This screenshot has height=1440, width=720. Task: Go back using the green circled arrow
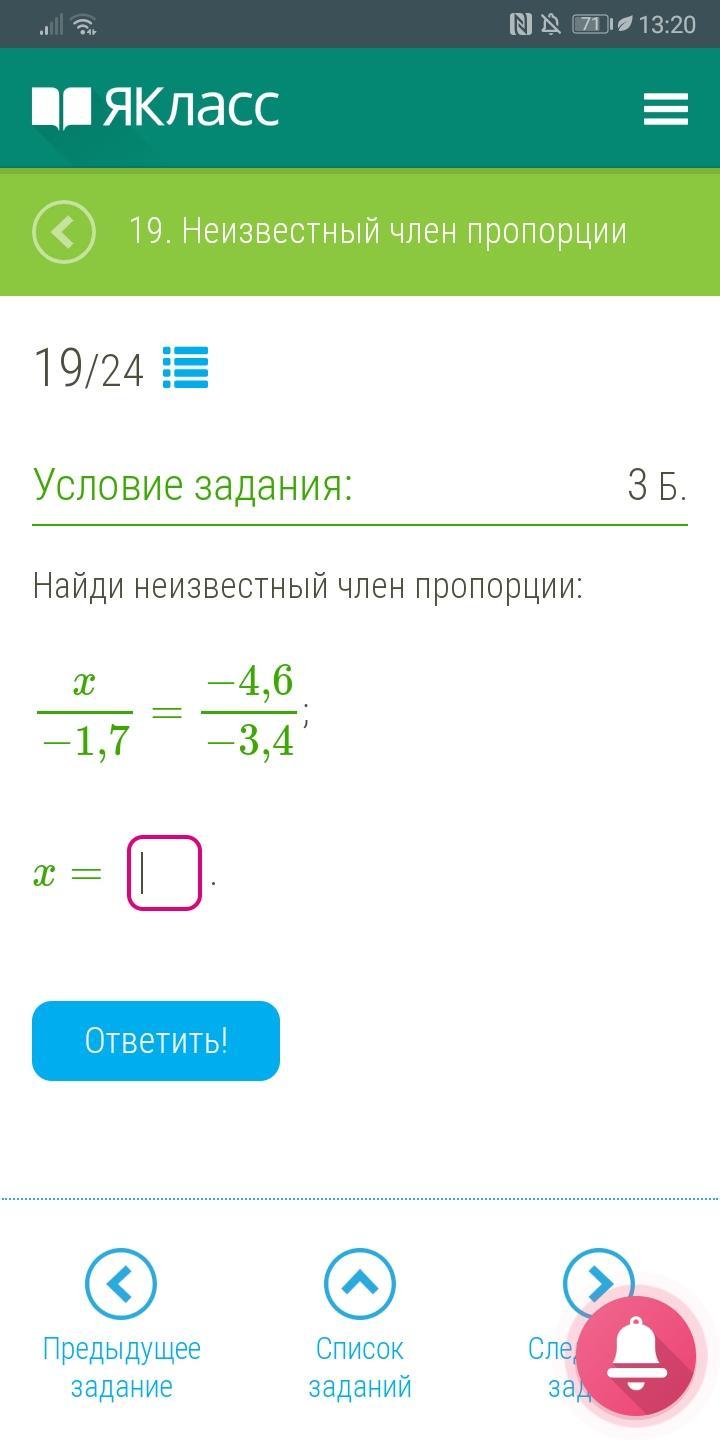(64, 232)
